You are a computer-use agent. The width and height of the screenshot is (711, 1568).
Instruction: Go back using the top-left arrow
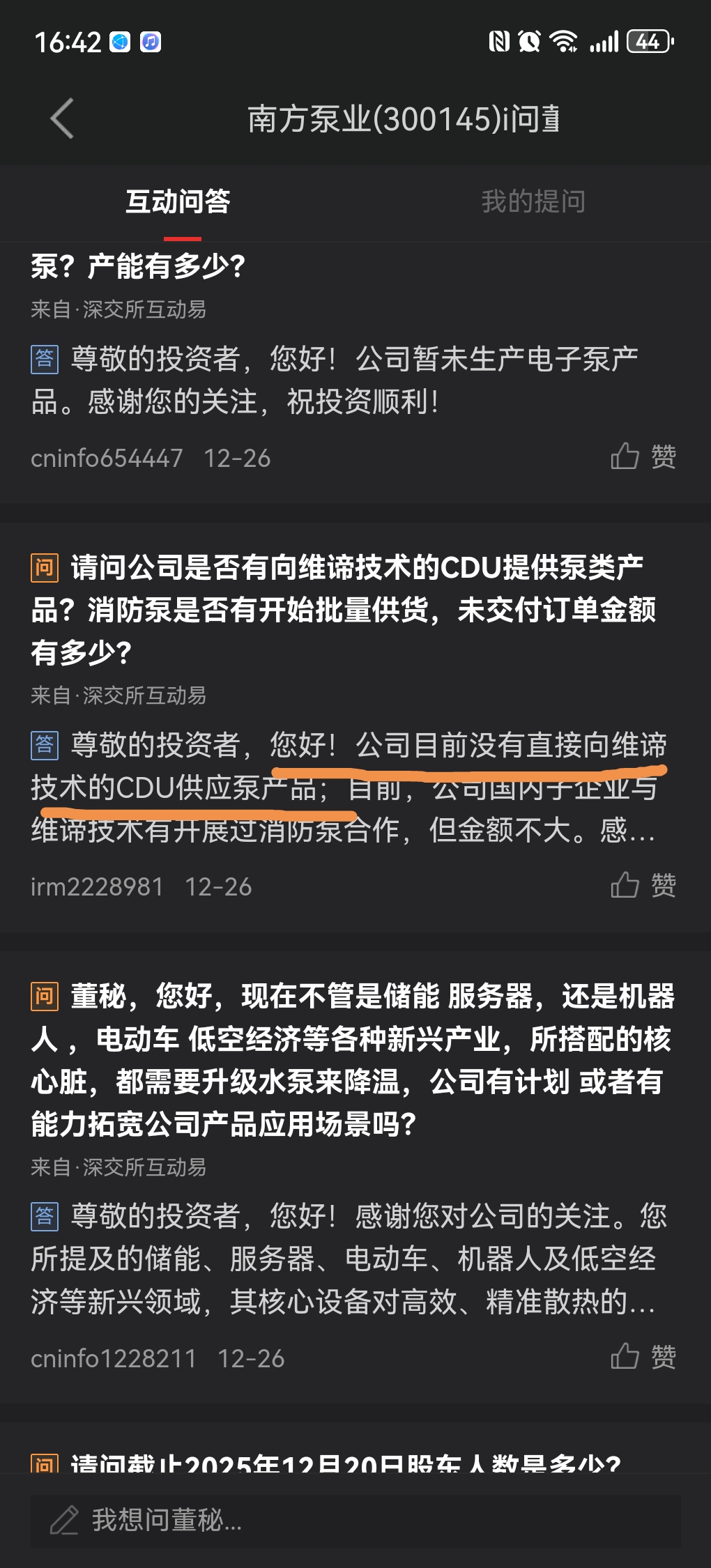[63, 118]
